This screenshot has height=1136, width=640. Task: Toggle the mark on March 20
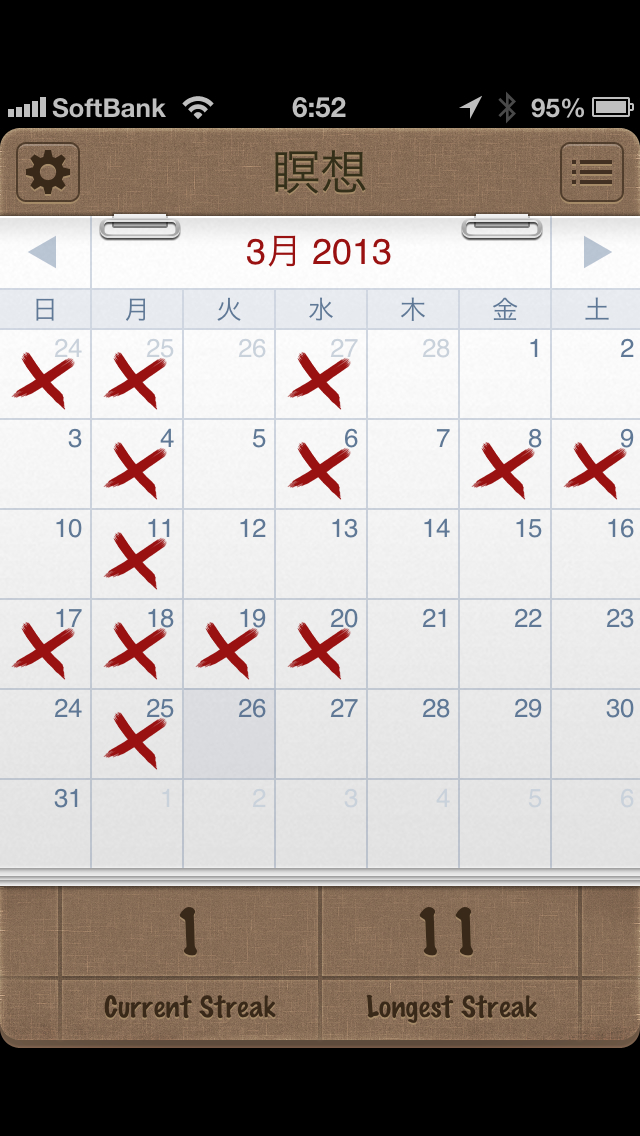[x=321, y=644]
